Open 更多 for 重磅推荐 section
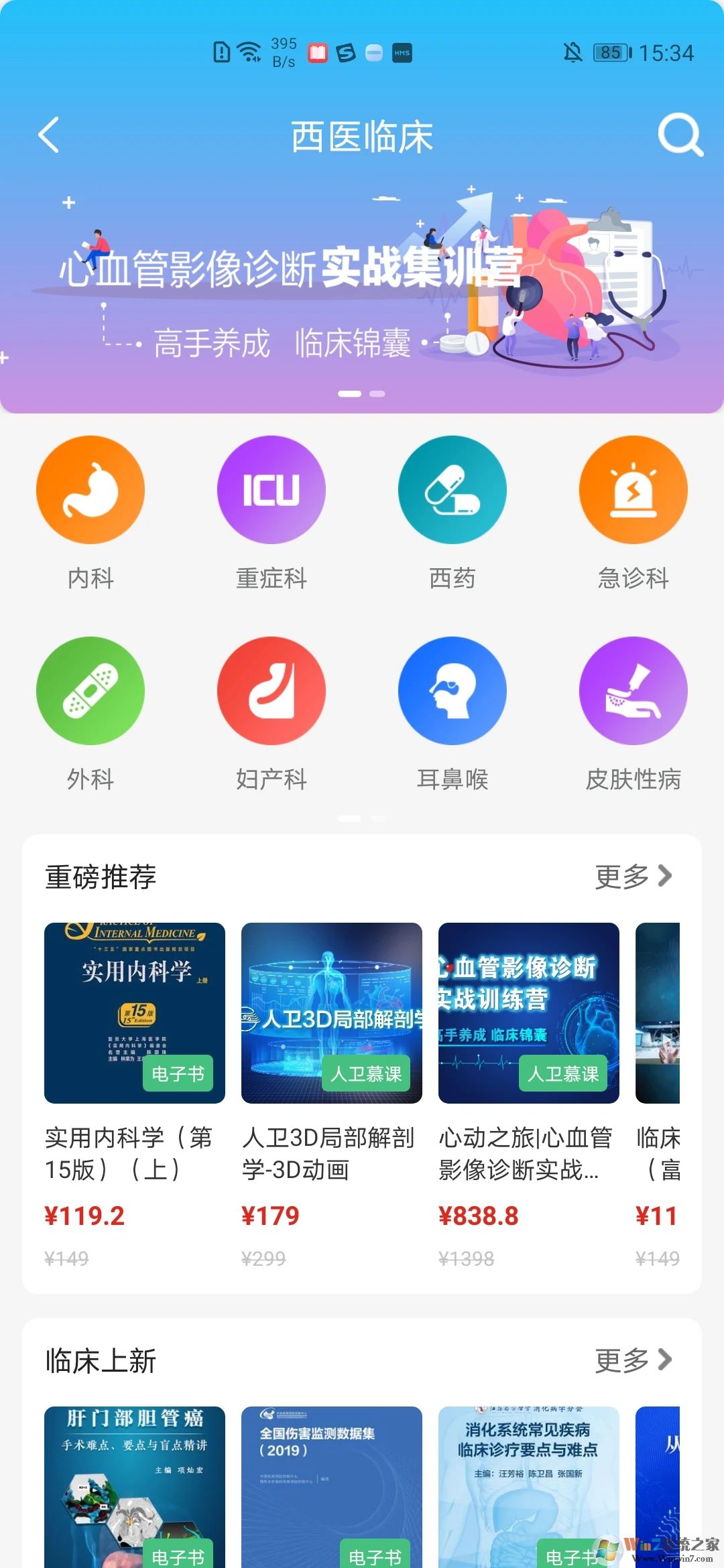Viewport: 724px width, 1568px height. [x=633, y=876]
